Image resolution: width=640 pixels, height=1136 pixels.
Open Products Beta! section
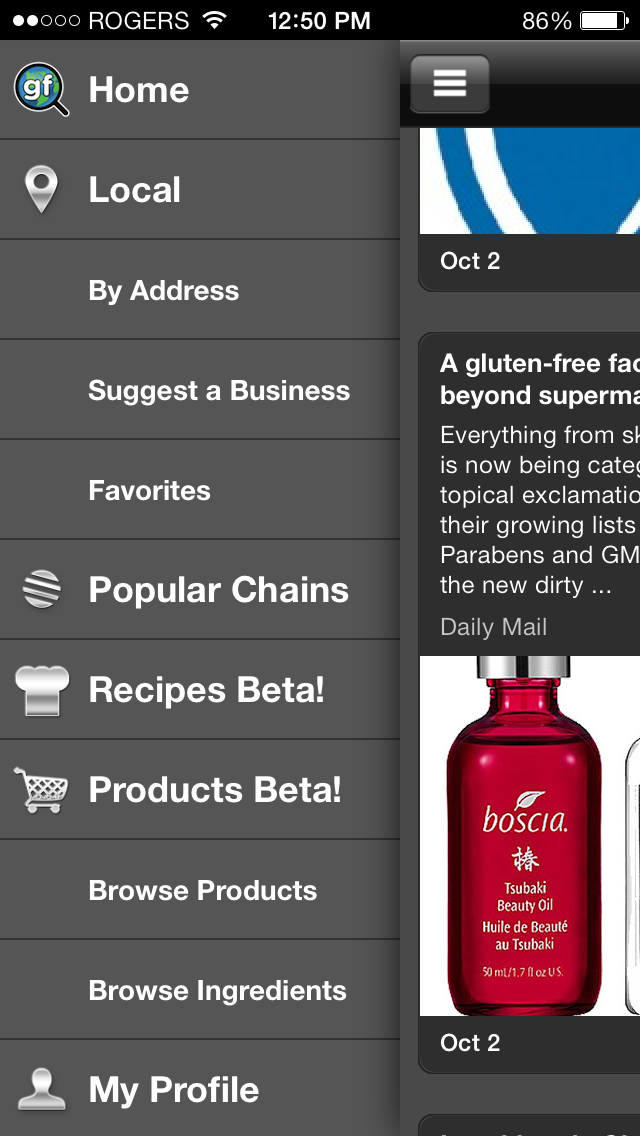pos(199,790)
